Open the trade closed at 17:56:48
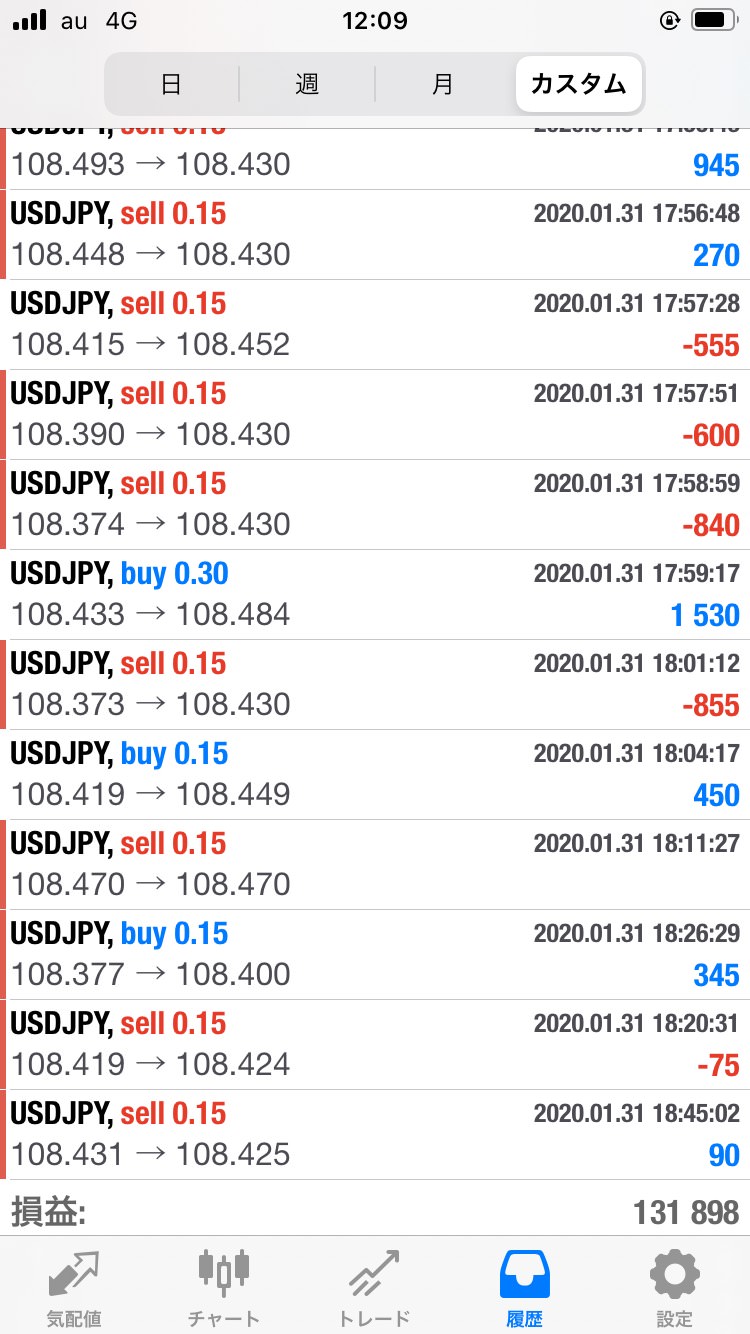This screenshot has width=750, height=1334. pyautogui.click(x=375, y=234)
